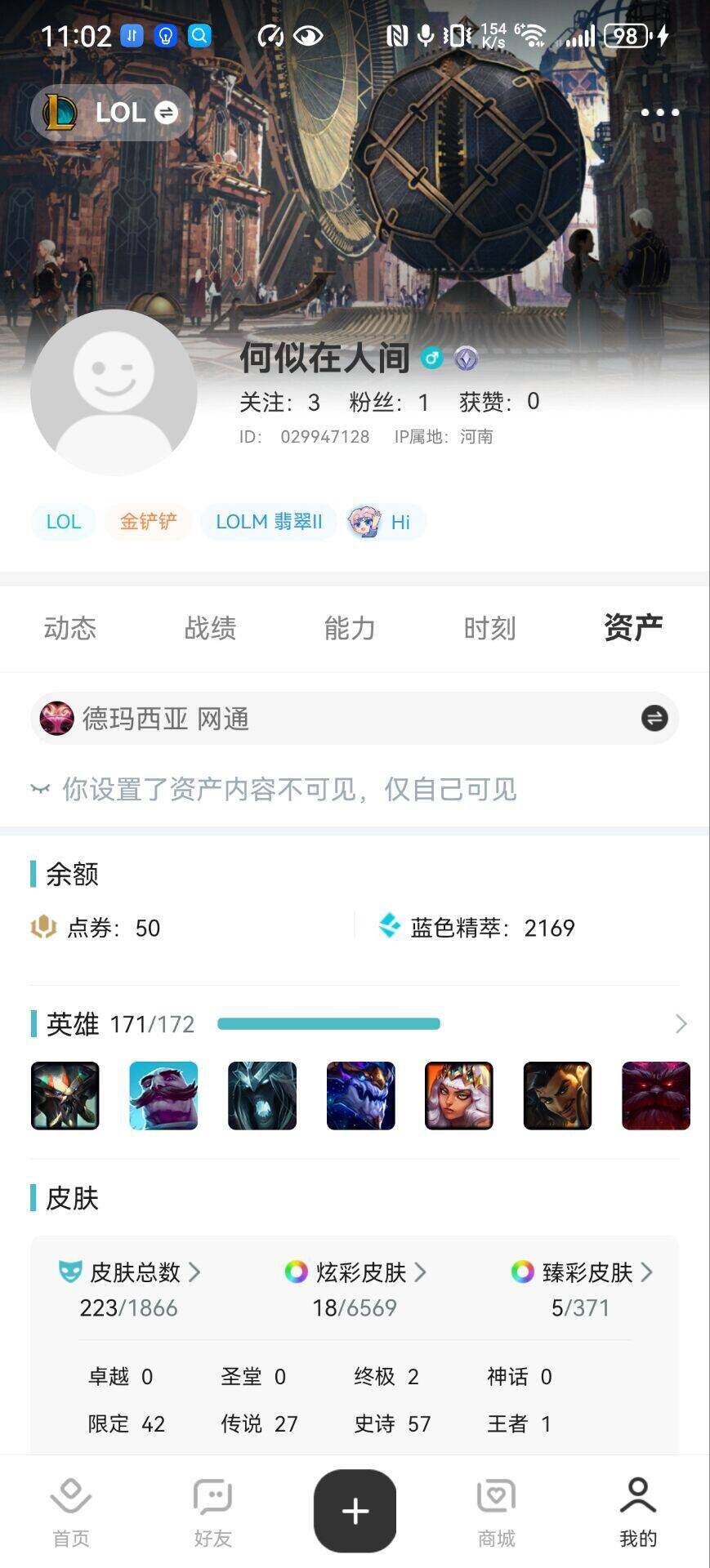The image size is (710, 1568).
Task: Open 臻彩皮肤 details
Action: [581, 1272]
